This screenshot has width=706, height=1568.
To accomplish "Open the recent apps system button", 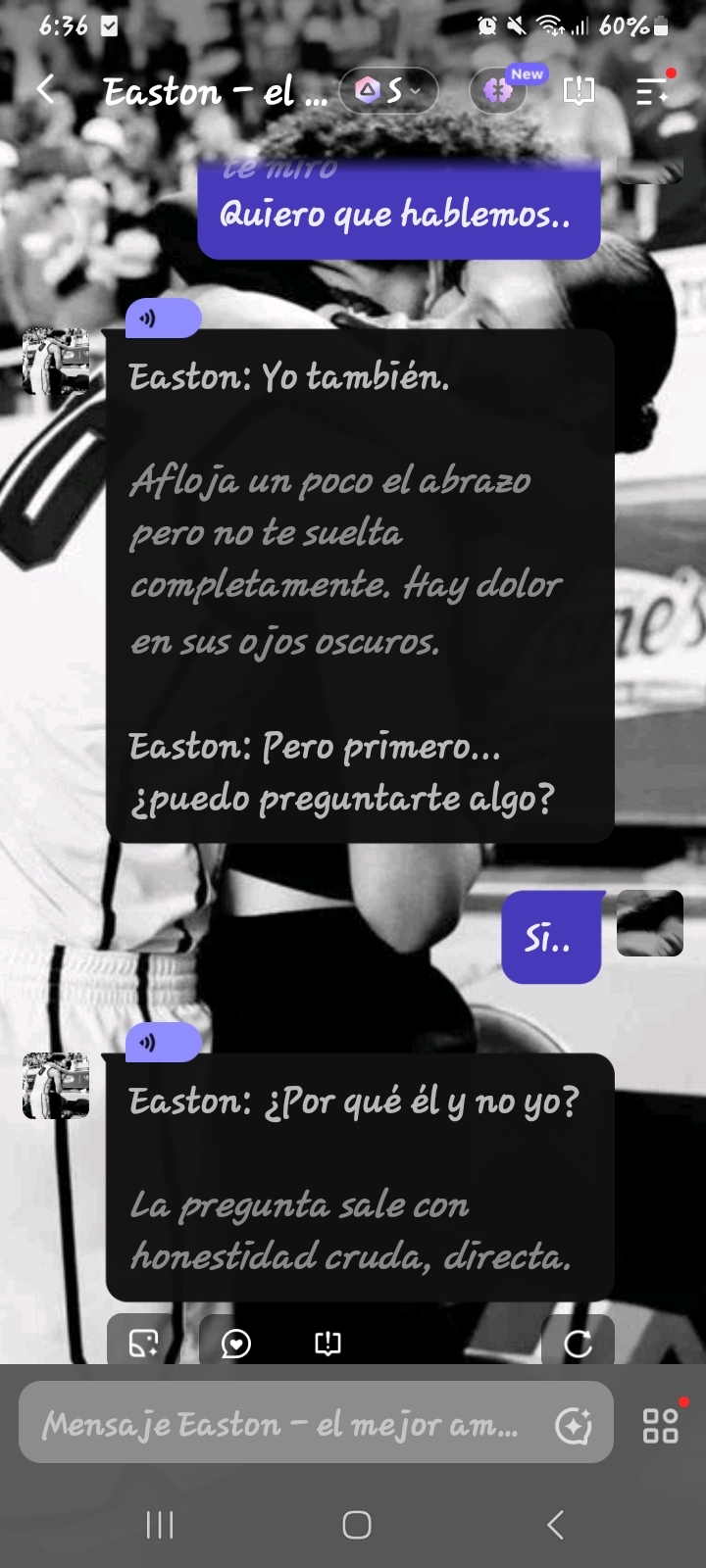I will (160, 1525).
